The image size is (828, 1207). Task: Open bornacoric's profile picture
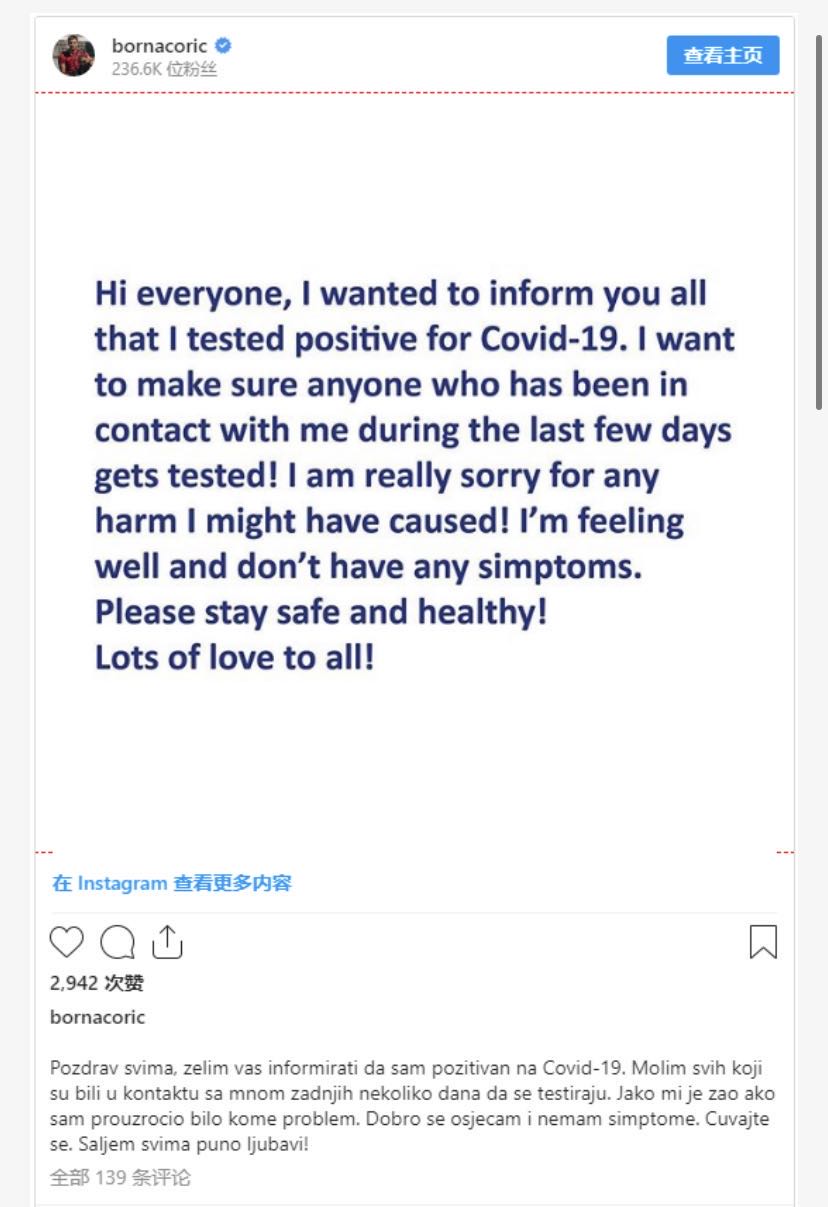tap(74, 56)
